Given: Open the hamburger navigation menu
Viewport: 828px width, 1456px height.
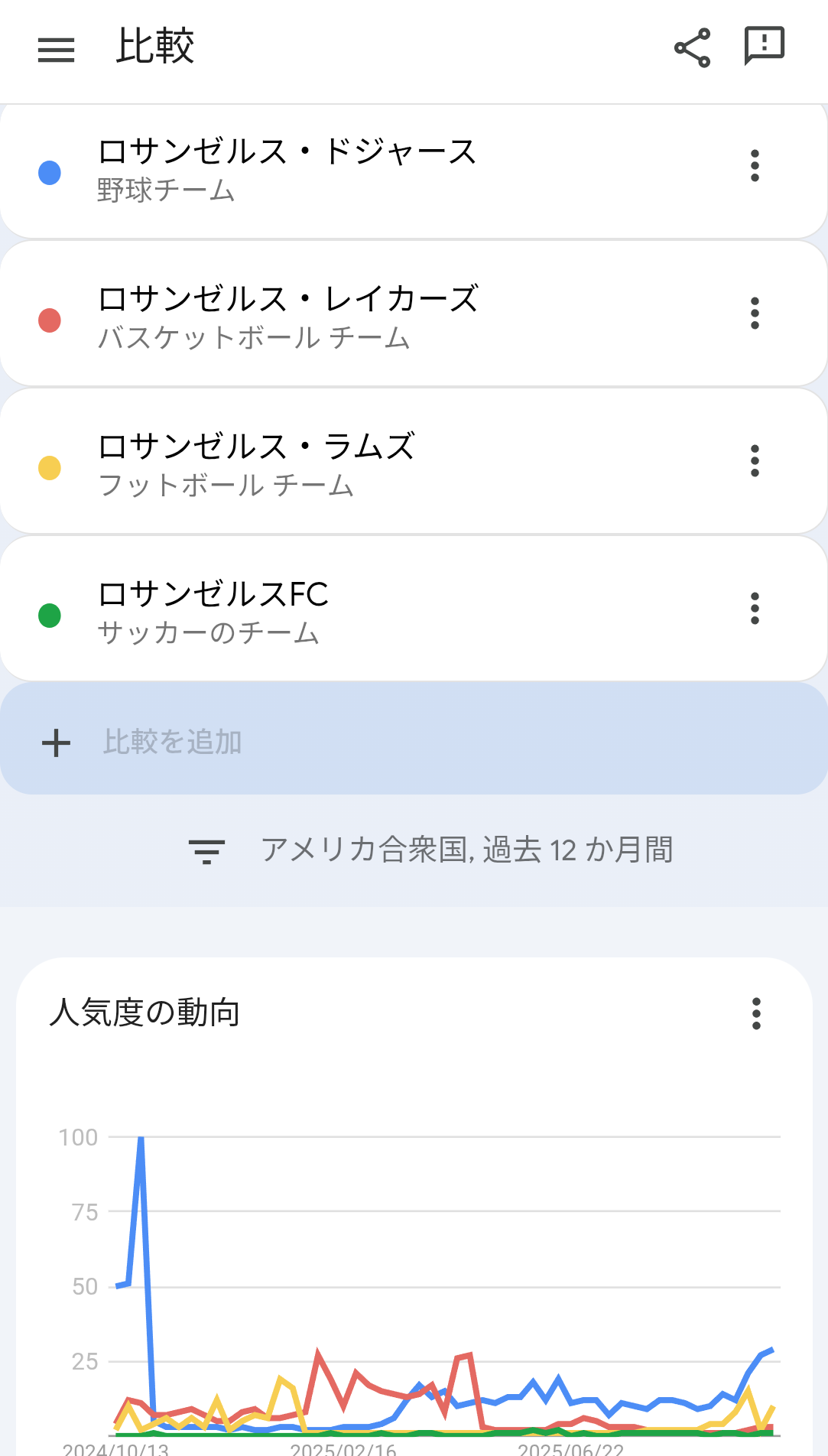Looking at the screenshot, I should [x=56, y=50].
